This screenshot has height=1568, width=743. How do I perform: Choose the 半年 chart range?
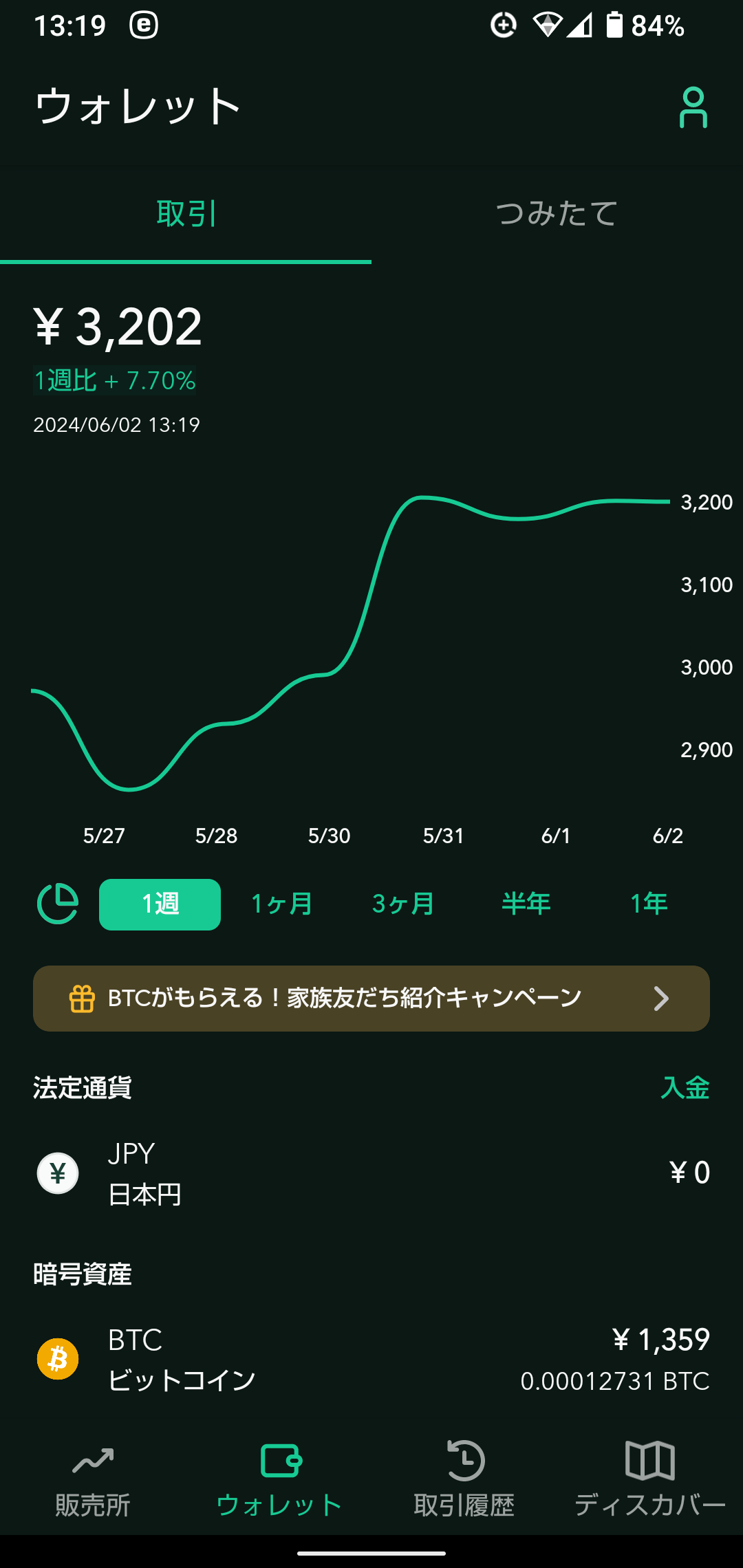coord(526,904)
